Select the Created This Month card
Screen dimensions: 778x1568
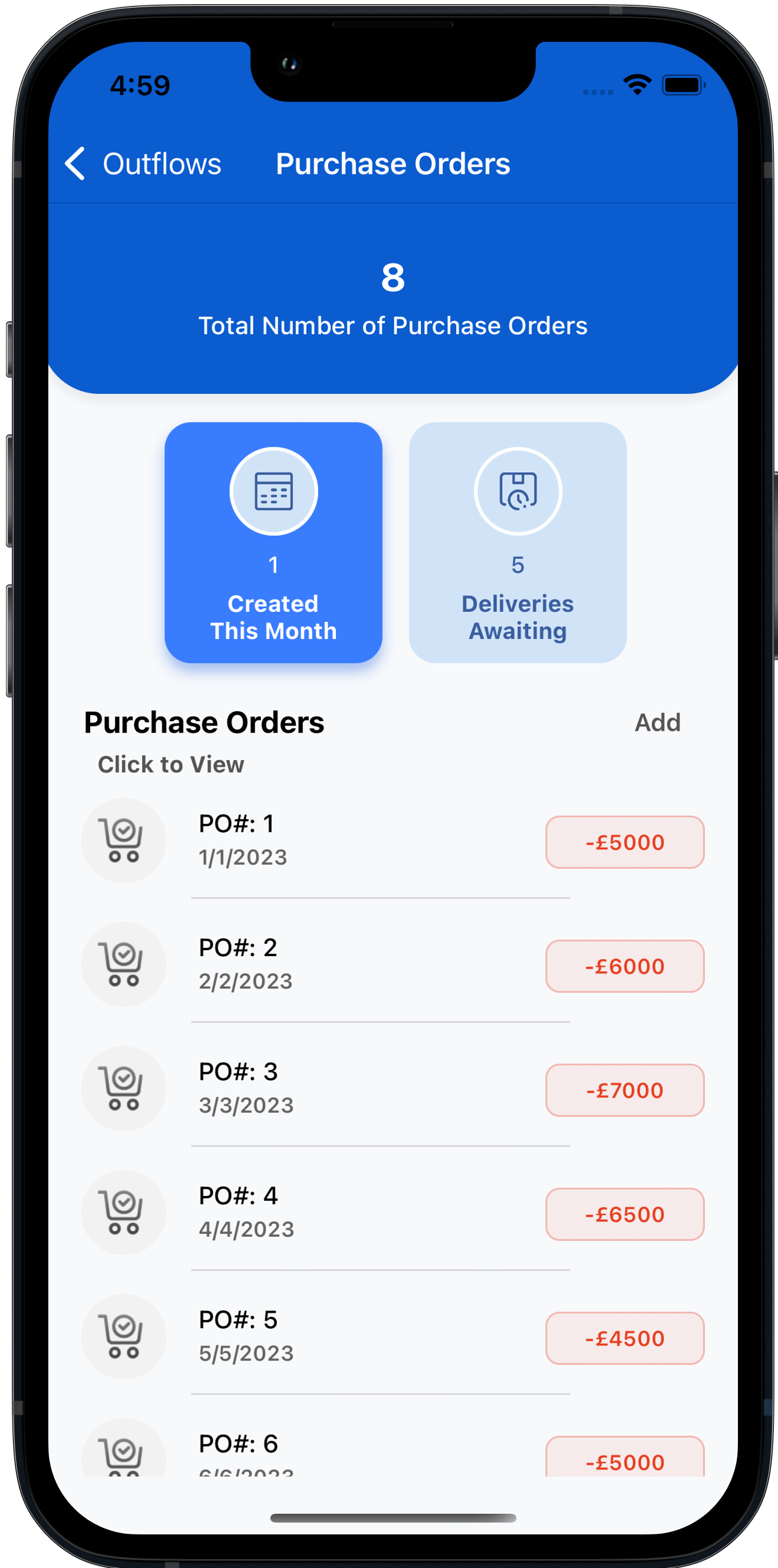pyautogui.click(x=273, y=542)
